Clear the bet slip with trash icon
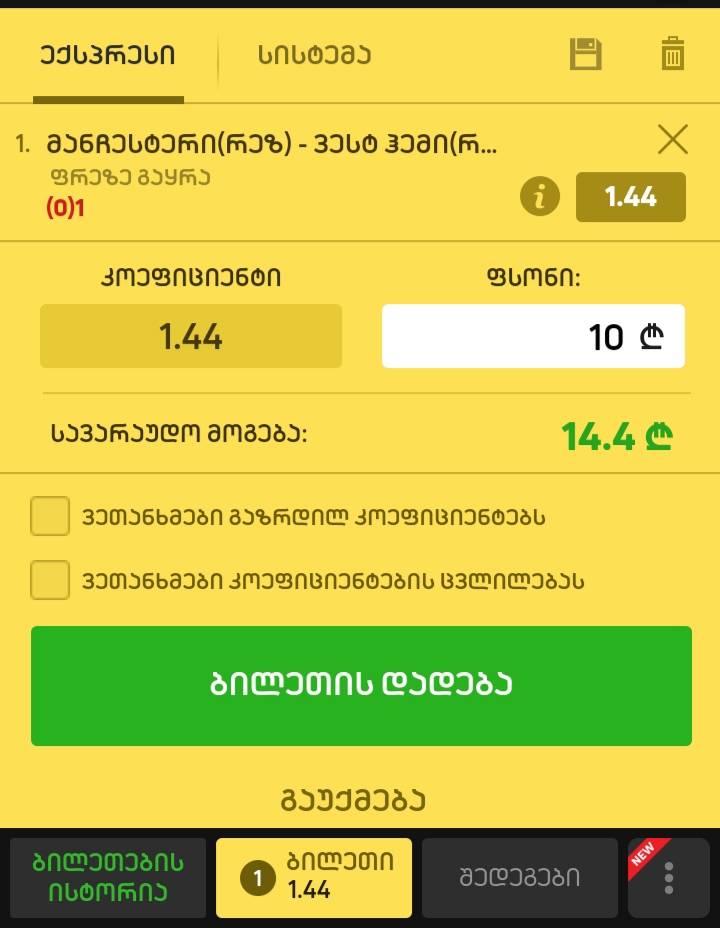 tap(672, 55)
